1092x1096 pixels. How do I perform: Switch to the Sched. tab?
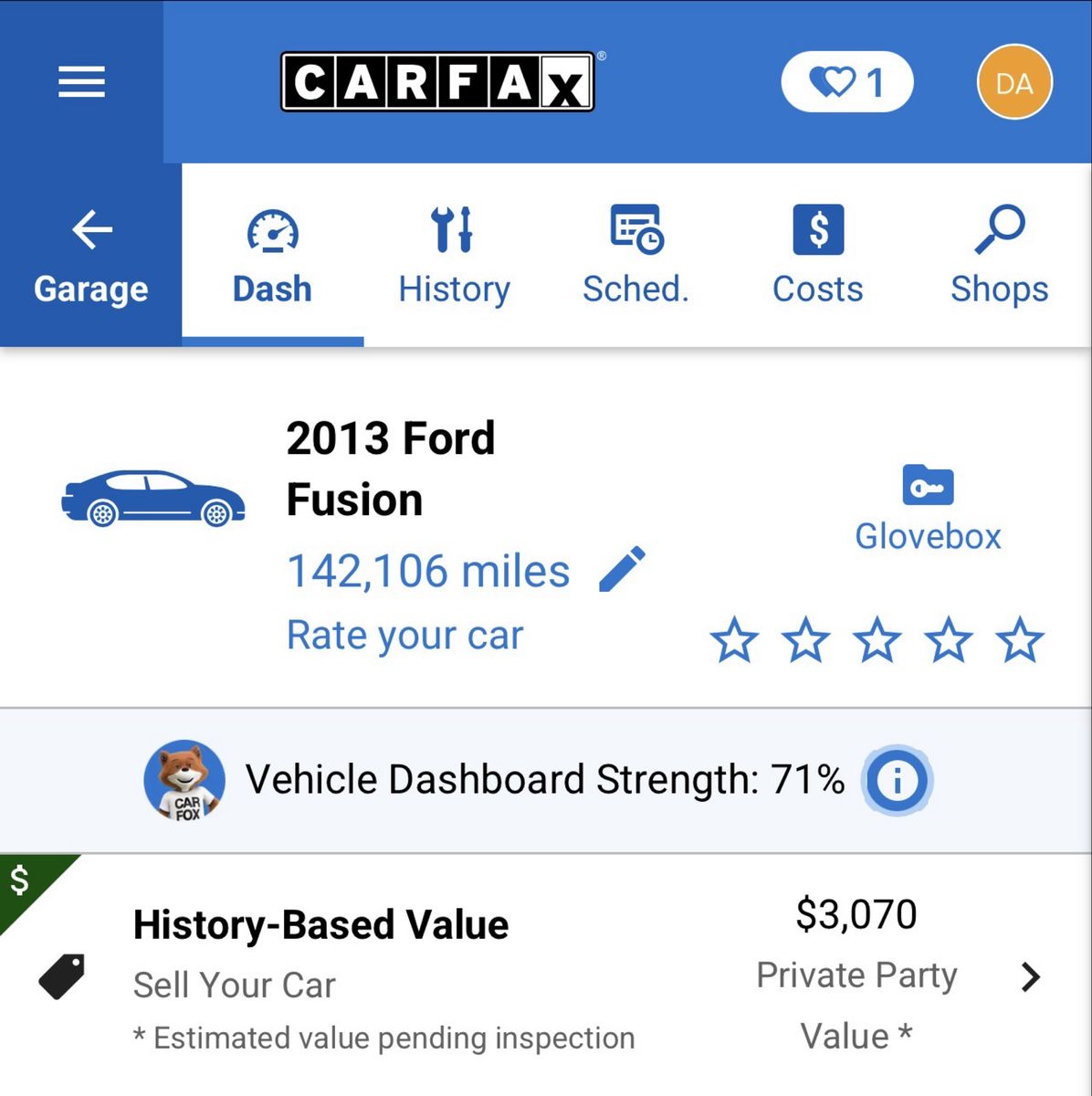(x=635, y=257)
